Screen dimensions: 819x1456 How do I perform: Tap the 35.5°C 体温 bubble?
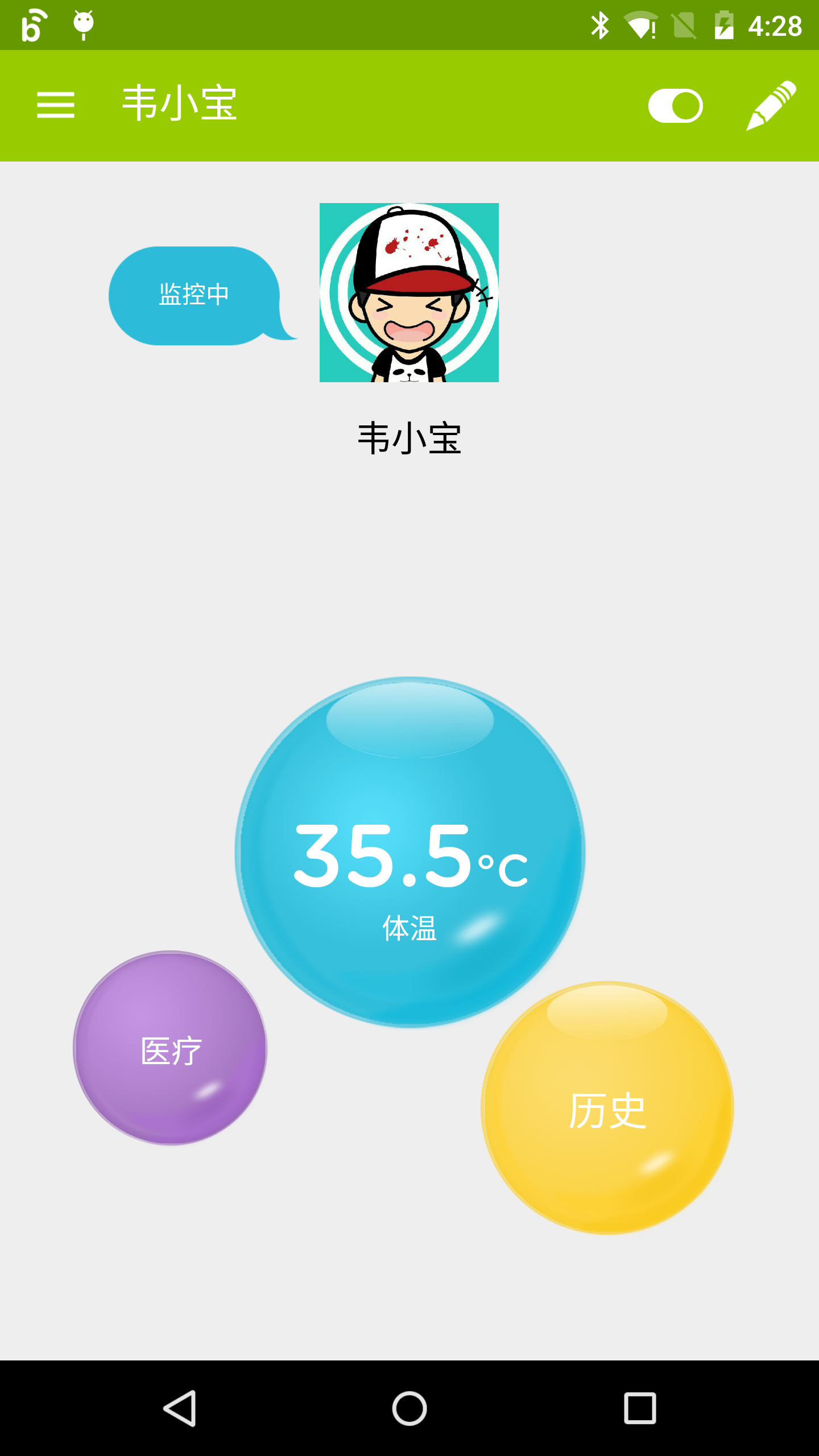tap(410, 852)
